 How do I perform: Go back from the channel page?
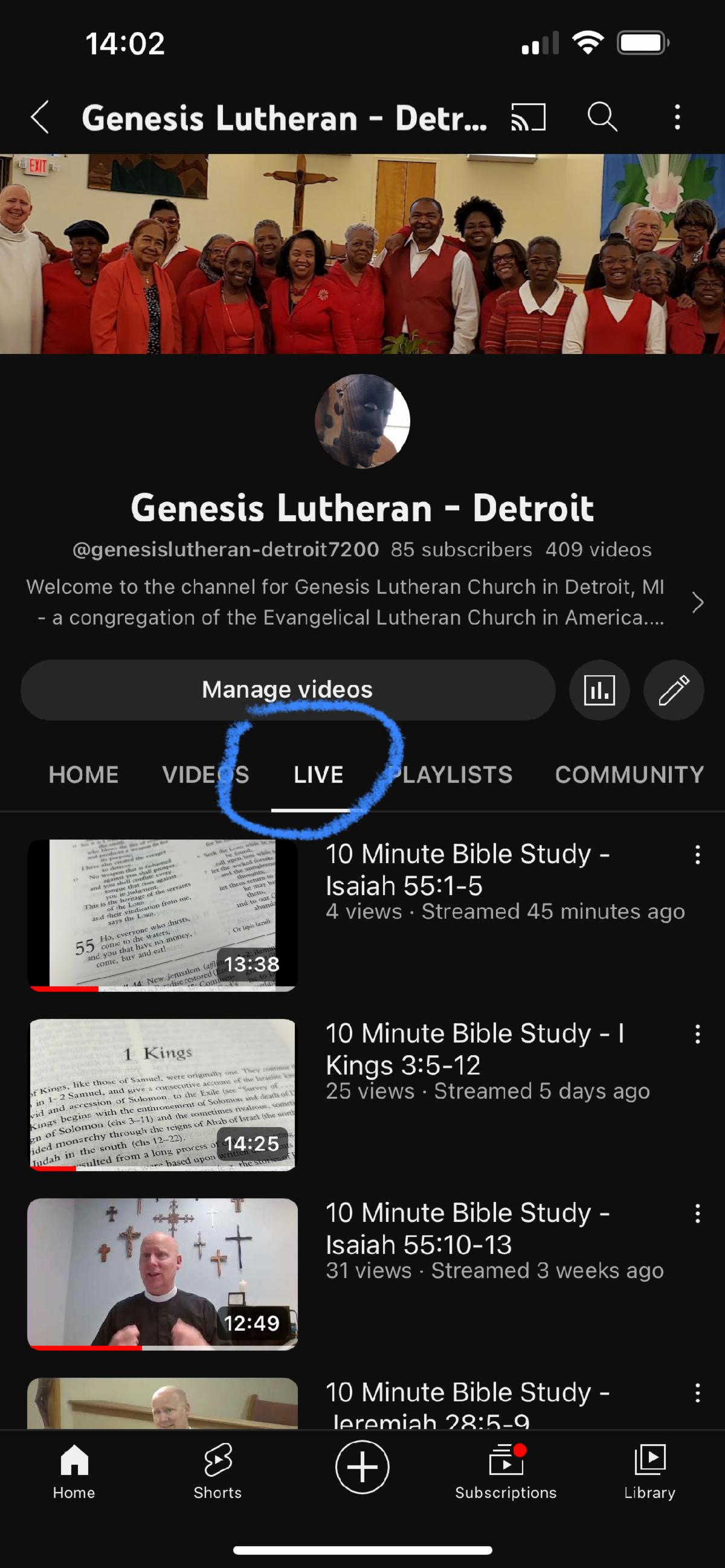click(40, 117)
